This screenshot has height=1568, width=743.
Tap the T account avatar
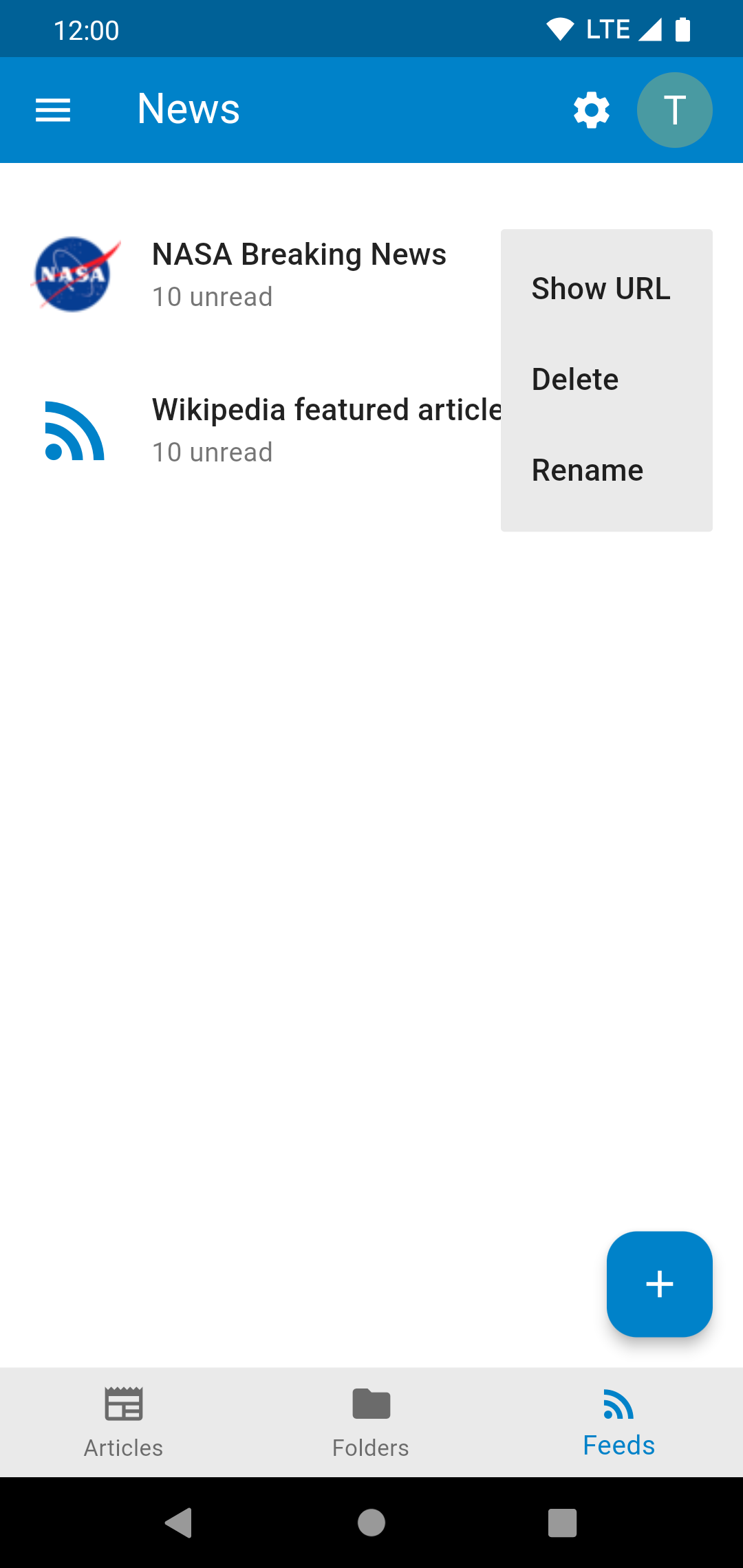coord(674,110)
